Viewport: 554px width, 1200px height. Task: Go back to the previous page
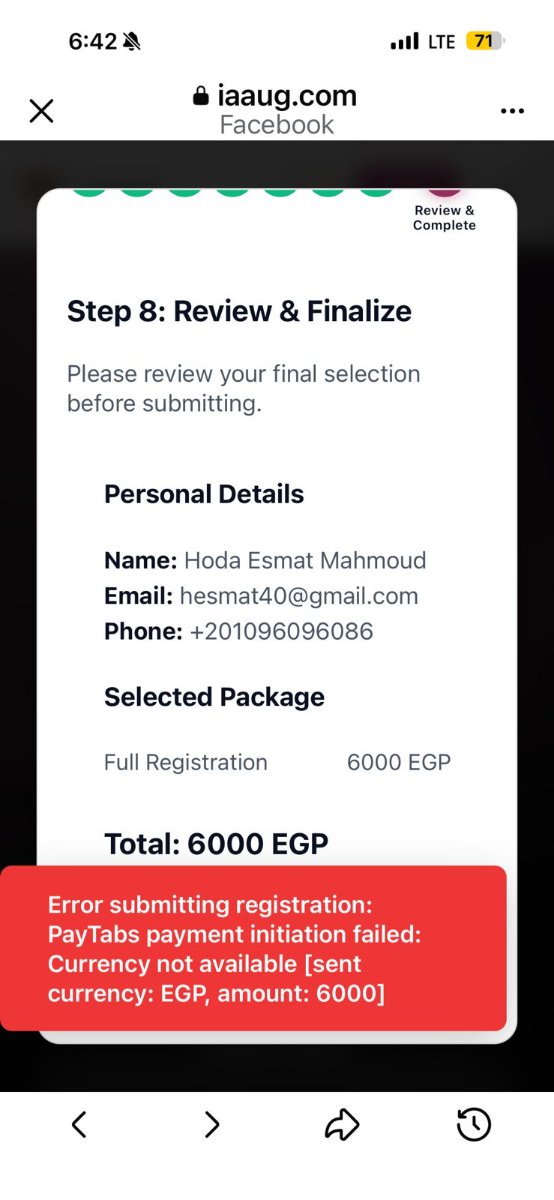[79, 1125]
